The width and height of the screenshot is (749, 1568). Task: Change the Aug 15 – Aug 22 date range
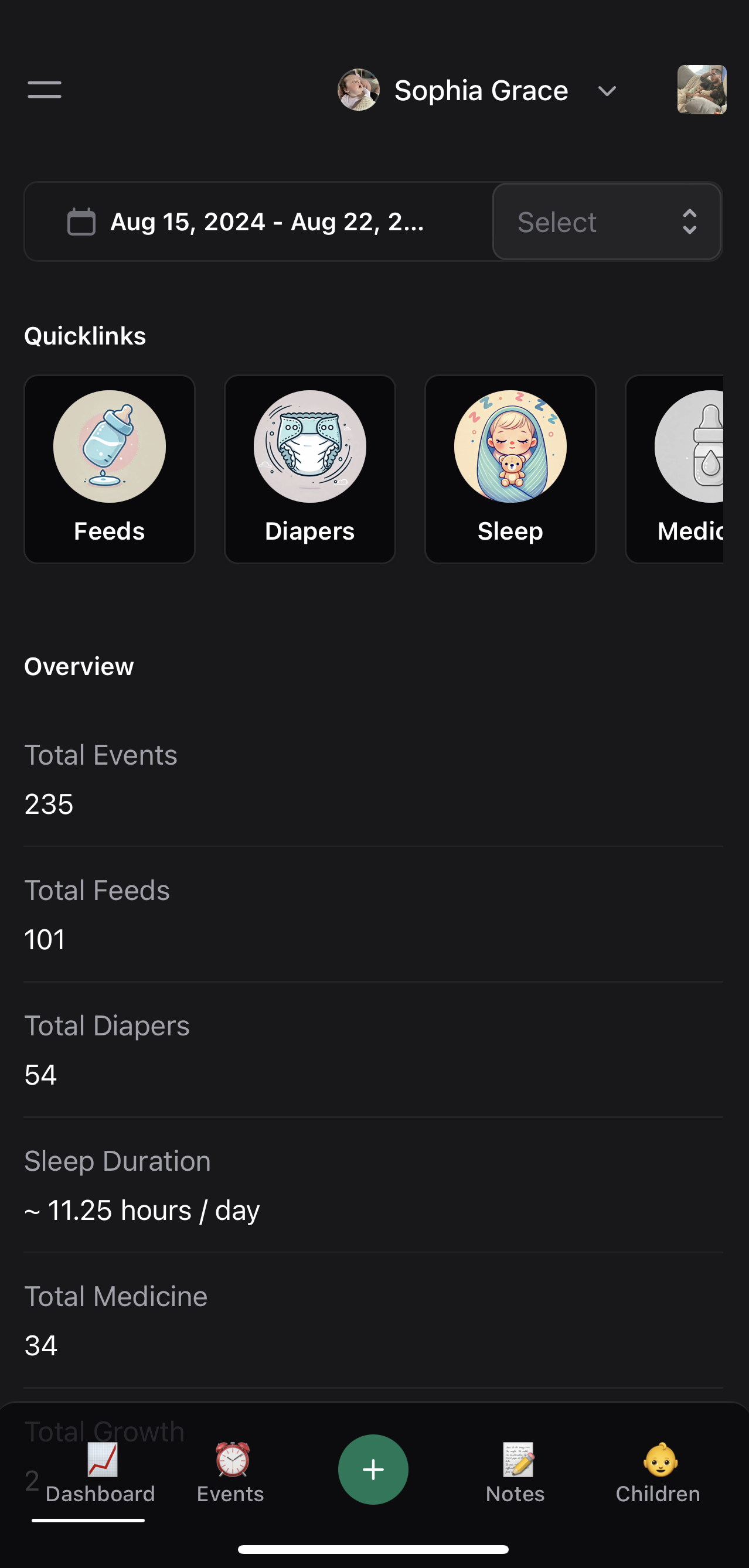pyautogui.click(x=259, y=221)
